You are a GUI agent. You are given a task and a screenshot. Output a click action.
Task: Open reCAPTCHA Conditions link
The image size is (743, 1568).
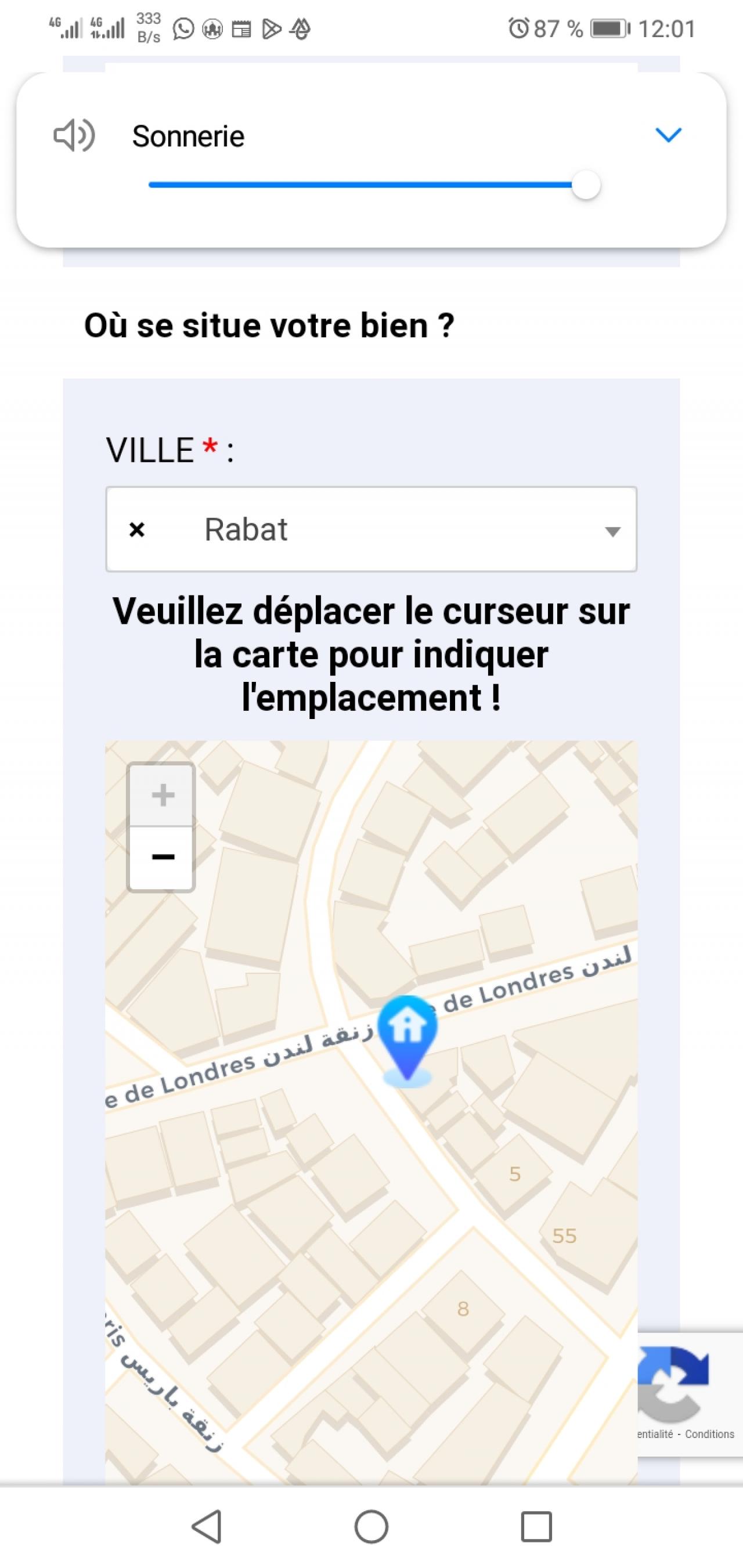[709, 1435]
